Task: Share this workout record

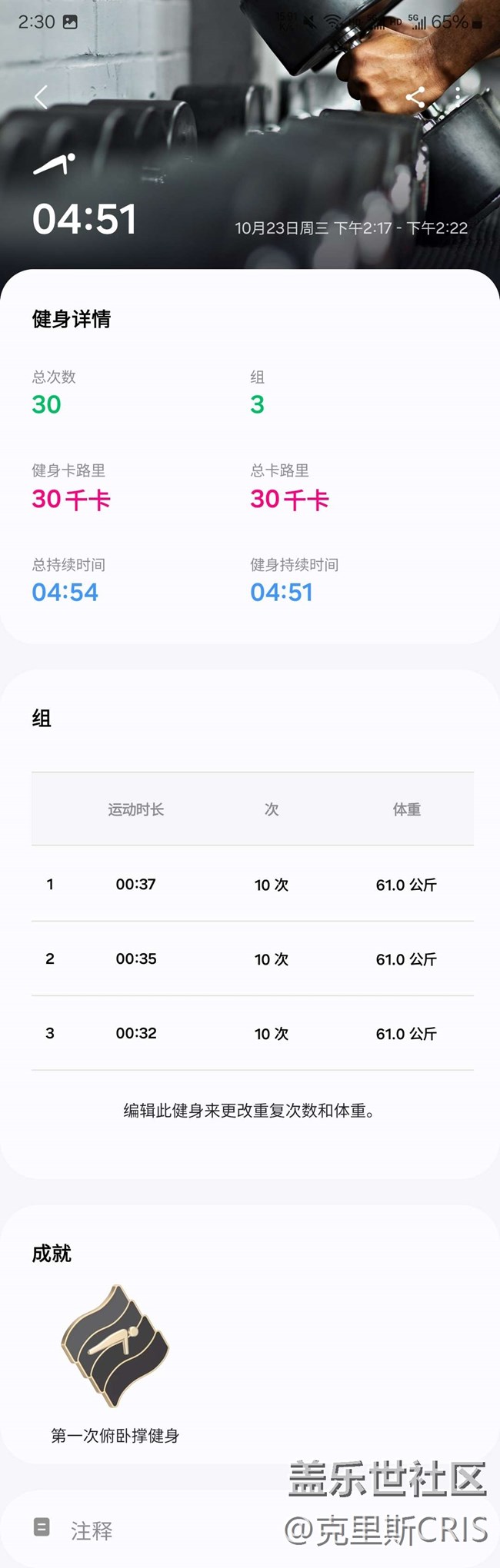Action: click(x=415, y=98)
